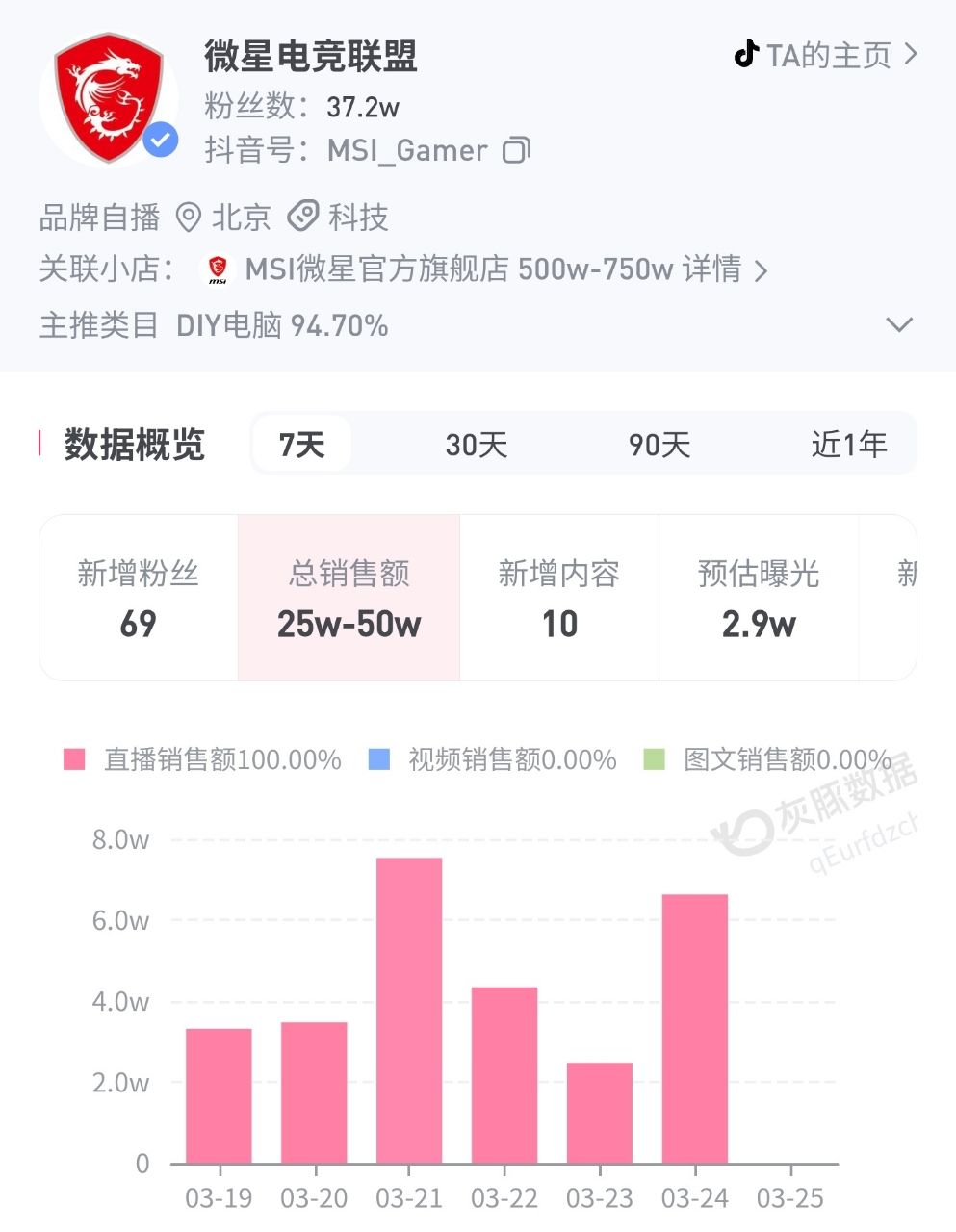Select the 近1年 range
Image resolution: width=956 pixels, height=1232 pixels.
pyautogui.click(x=848, y=445)
